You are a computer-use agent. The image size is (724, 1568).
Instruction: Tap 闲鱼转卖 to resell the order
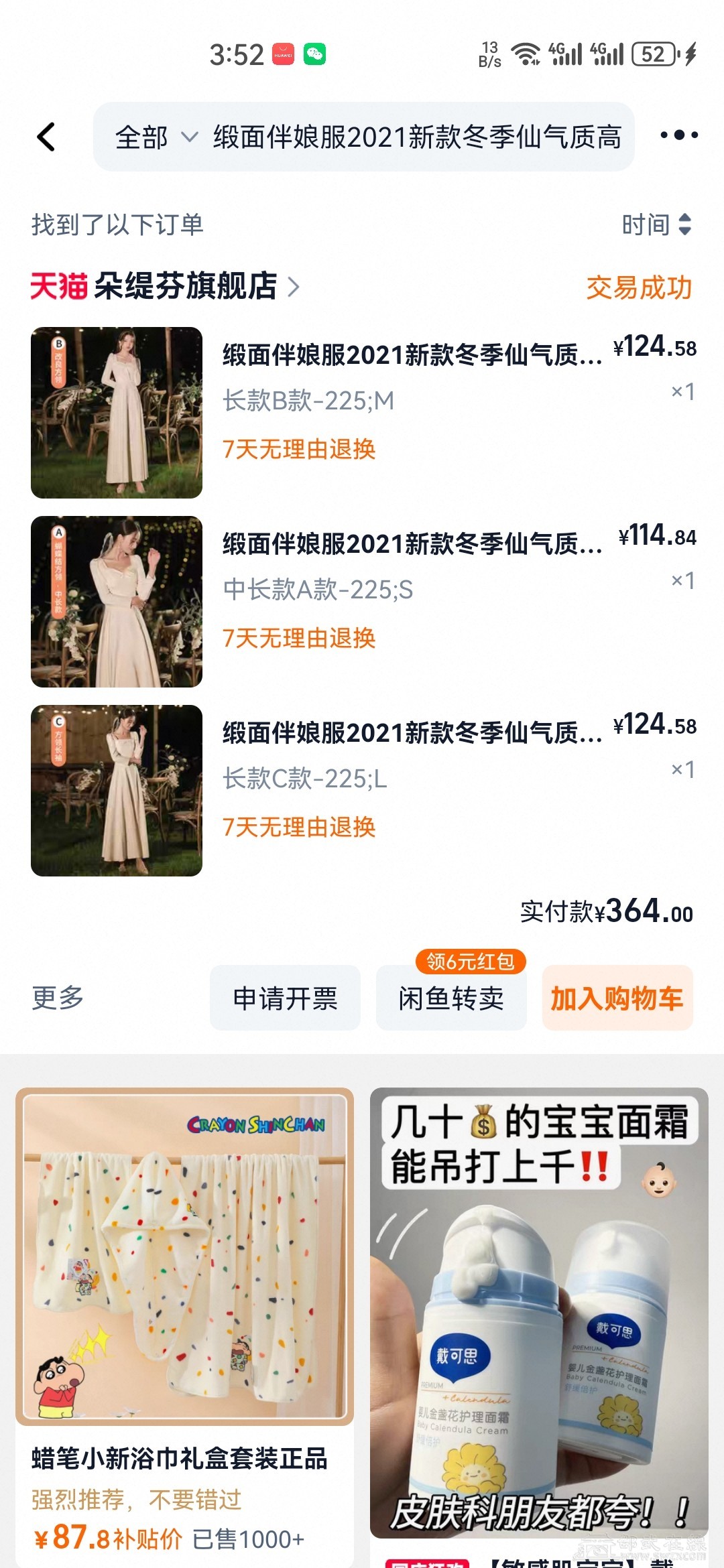(451, 998)
